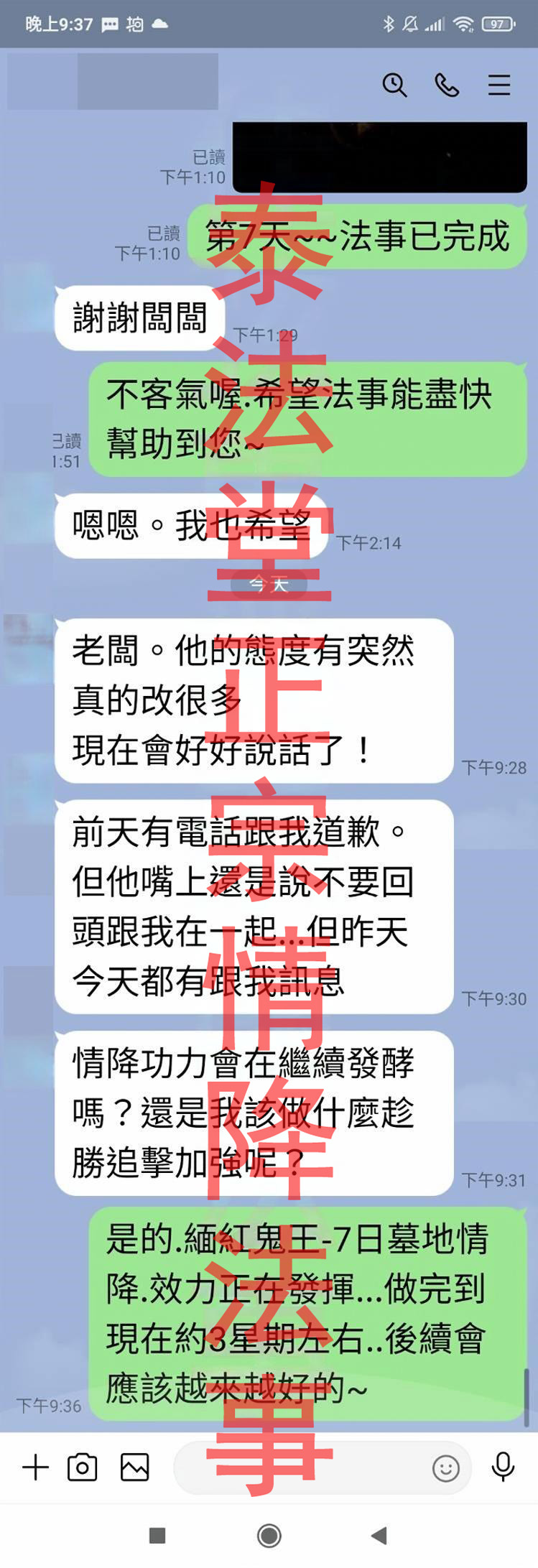538x1568 pixels.
Task: Start a voice call from the header
Action: coord(447,85)
